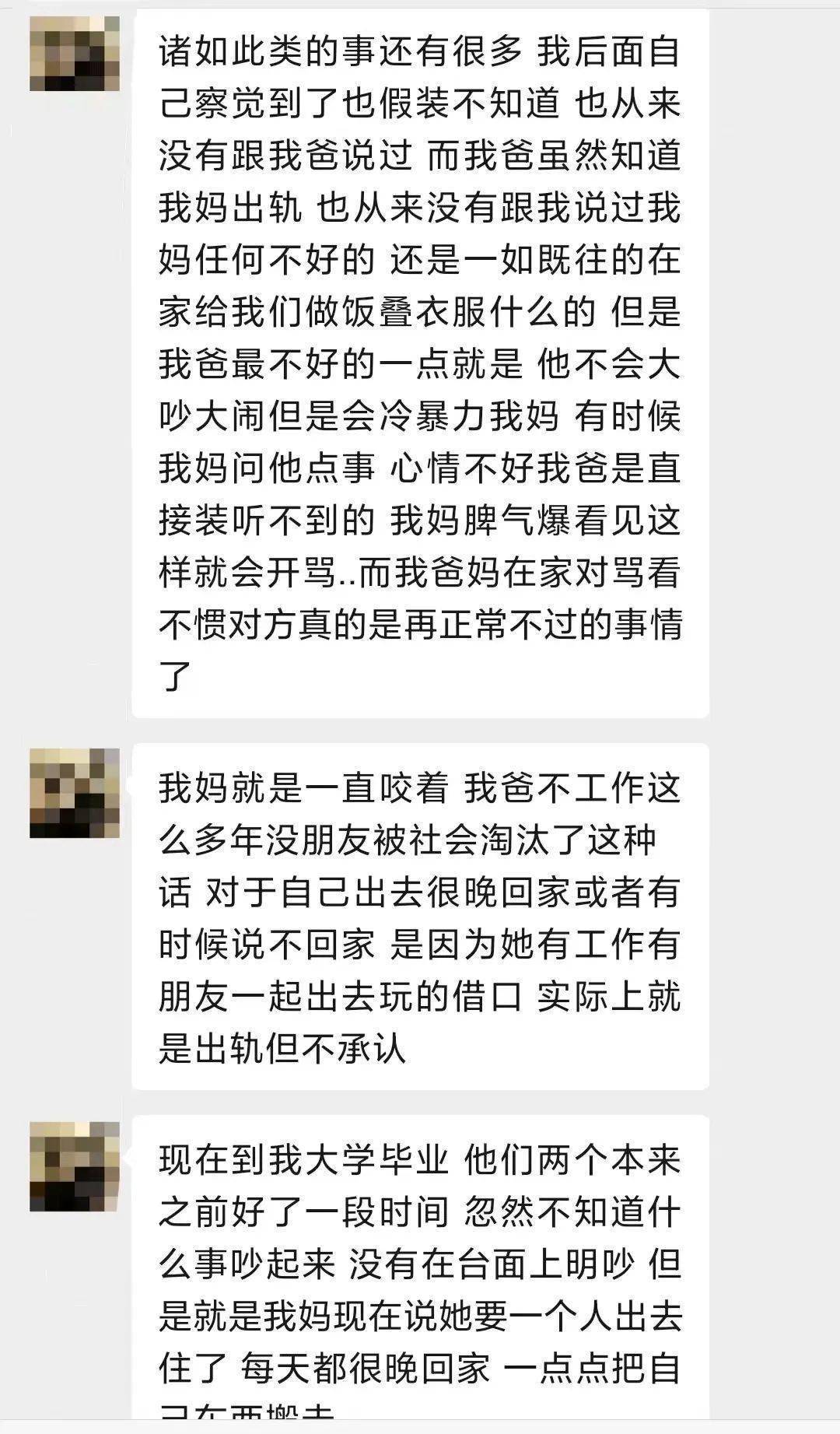Tap the avatar next to 我妈就是一直咬着 message
Viewport: 840px width, 1434px height.
point(74,793)
